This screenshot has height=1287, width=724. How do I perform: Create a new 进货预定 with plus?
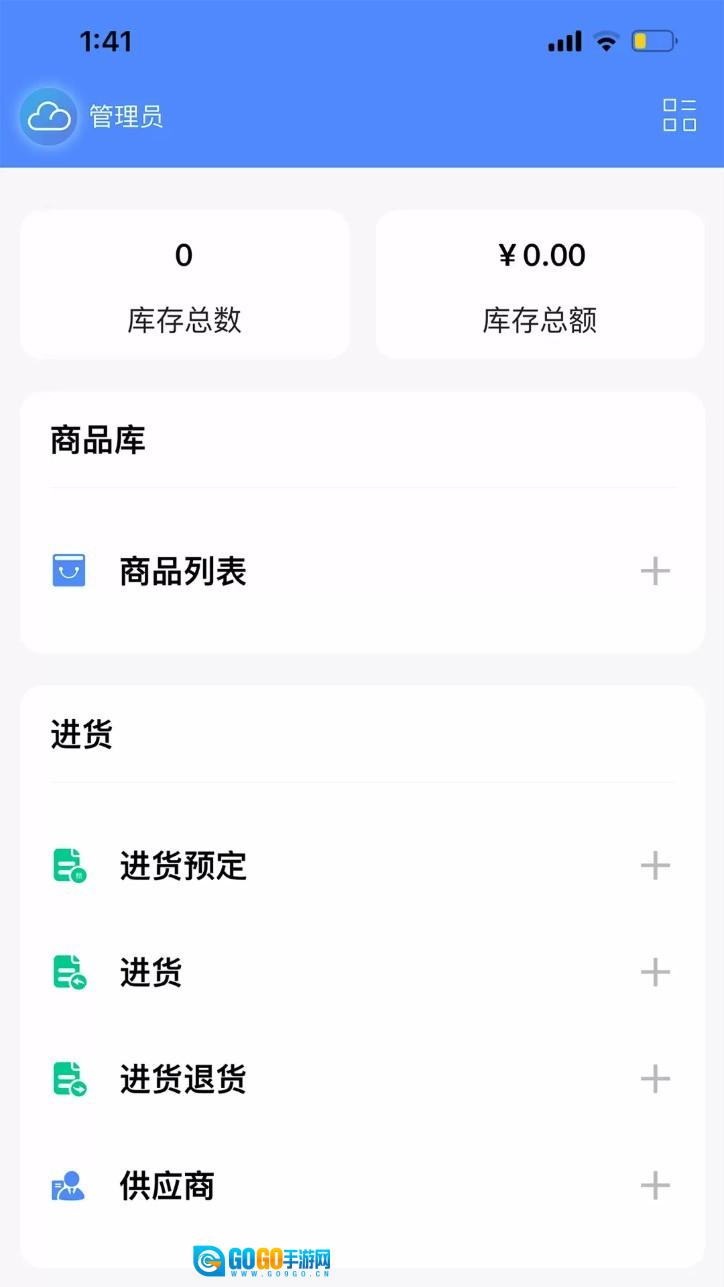655,866
